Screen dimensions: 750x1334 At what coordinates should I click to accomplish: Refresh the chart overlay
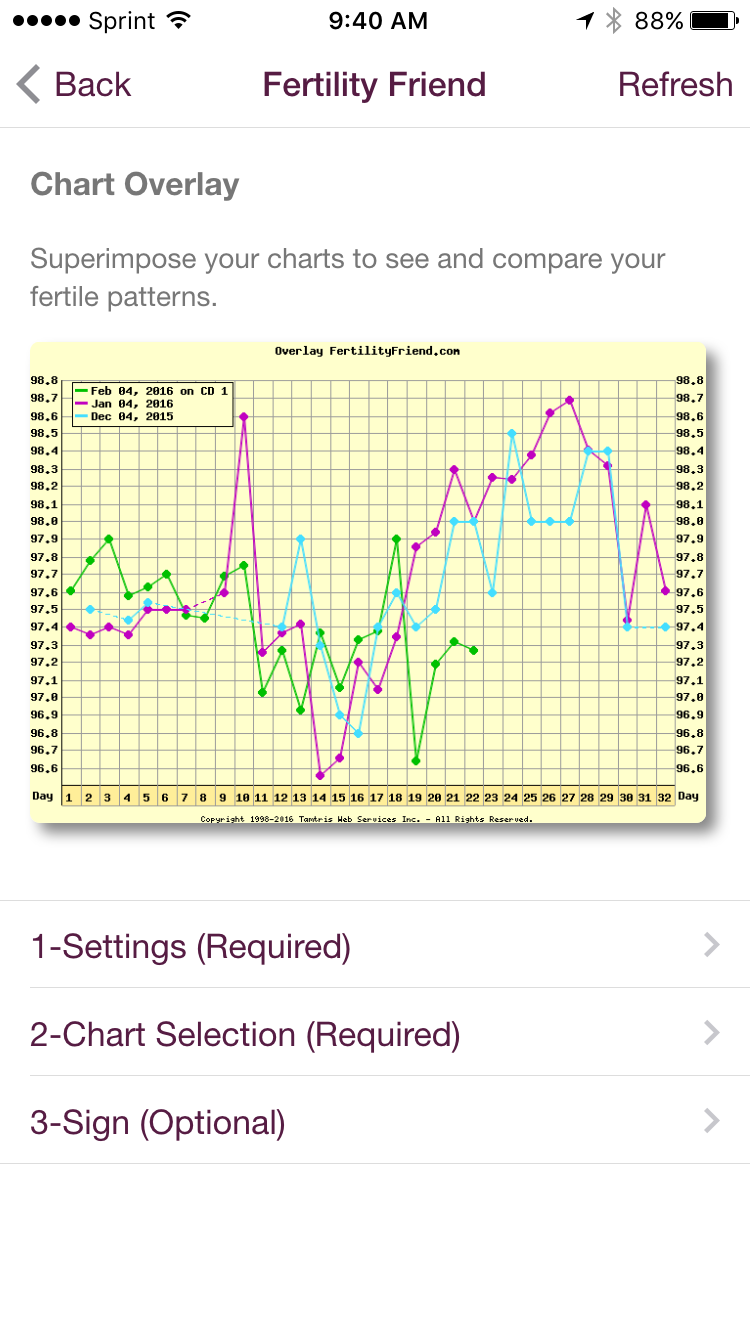click(x=675, y=85)
